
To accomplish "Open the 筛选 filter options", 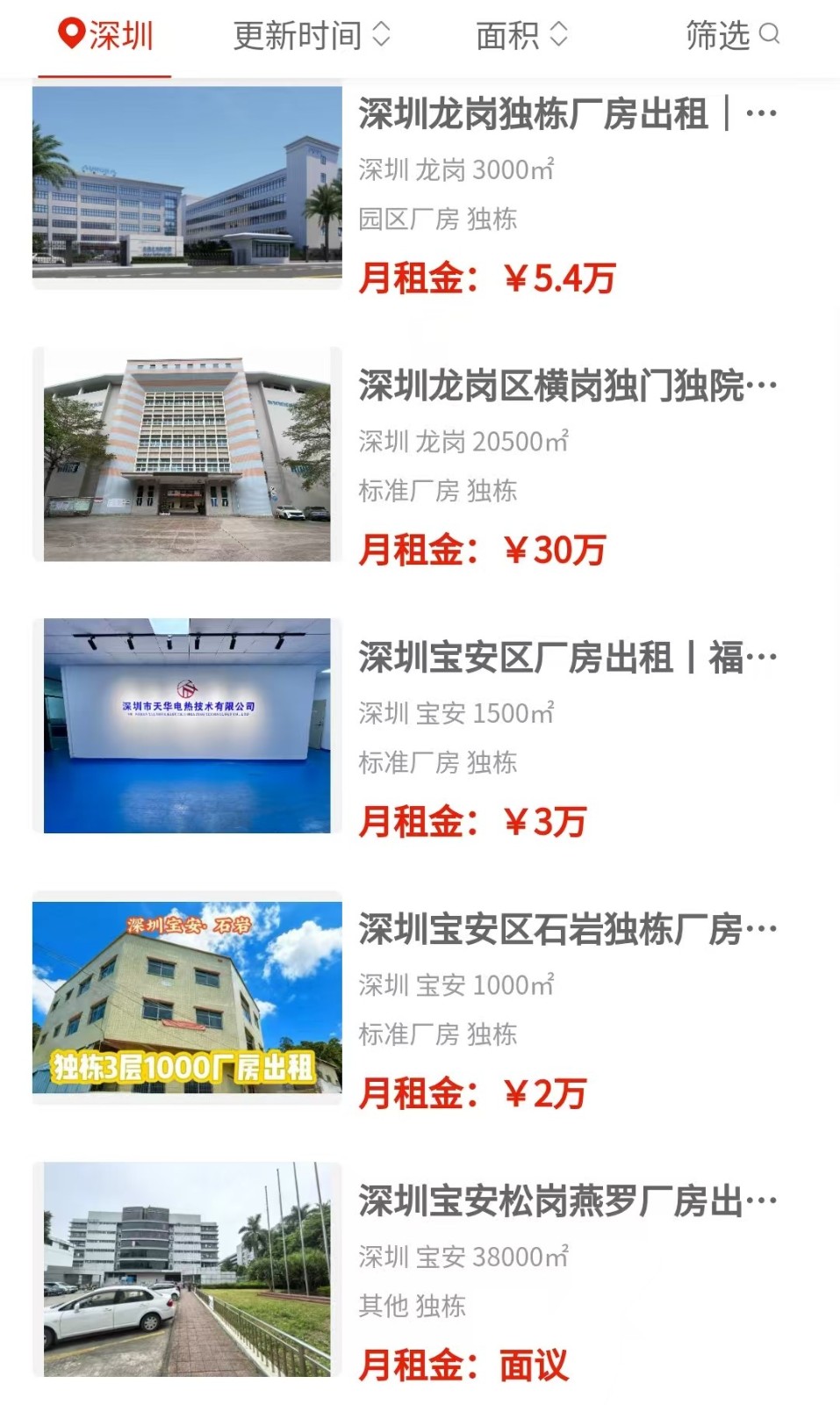I will coord(731,36).
